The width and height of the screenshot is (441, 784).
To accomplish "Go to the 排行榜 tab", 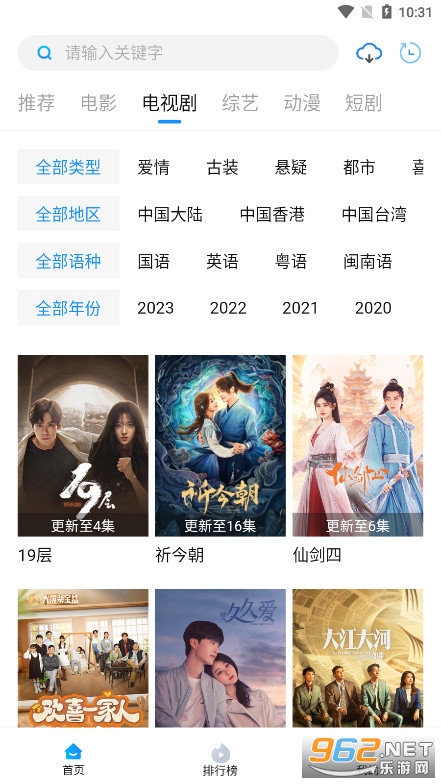I will tap(220, 759).
